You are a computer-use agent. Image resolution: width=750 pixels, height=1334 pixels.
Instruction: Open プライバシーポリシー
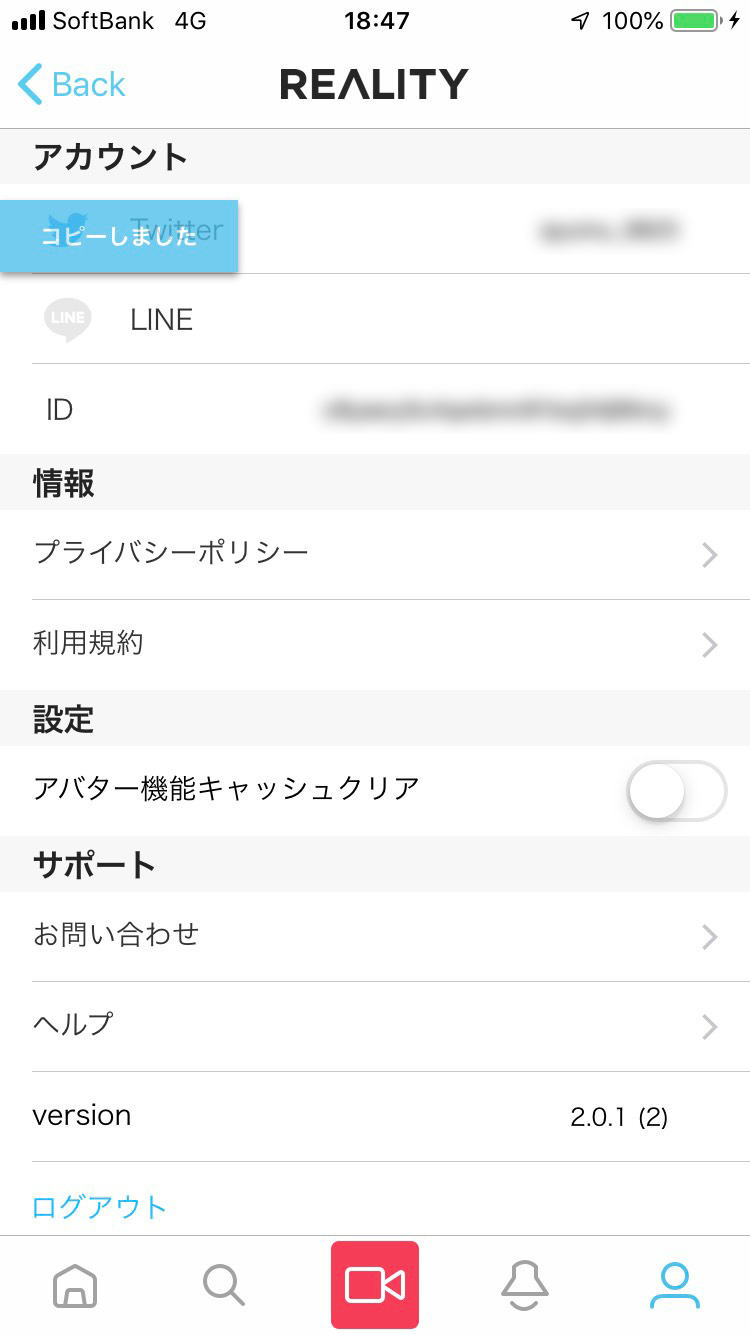375,555
